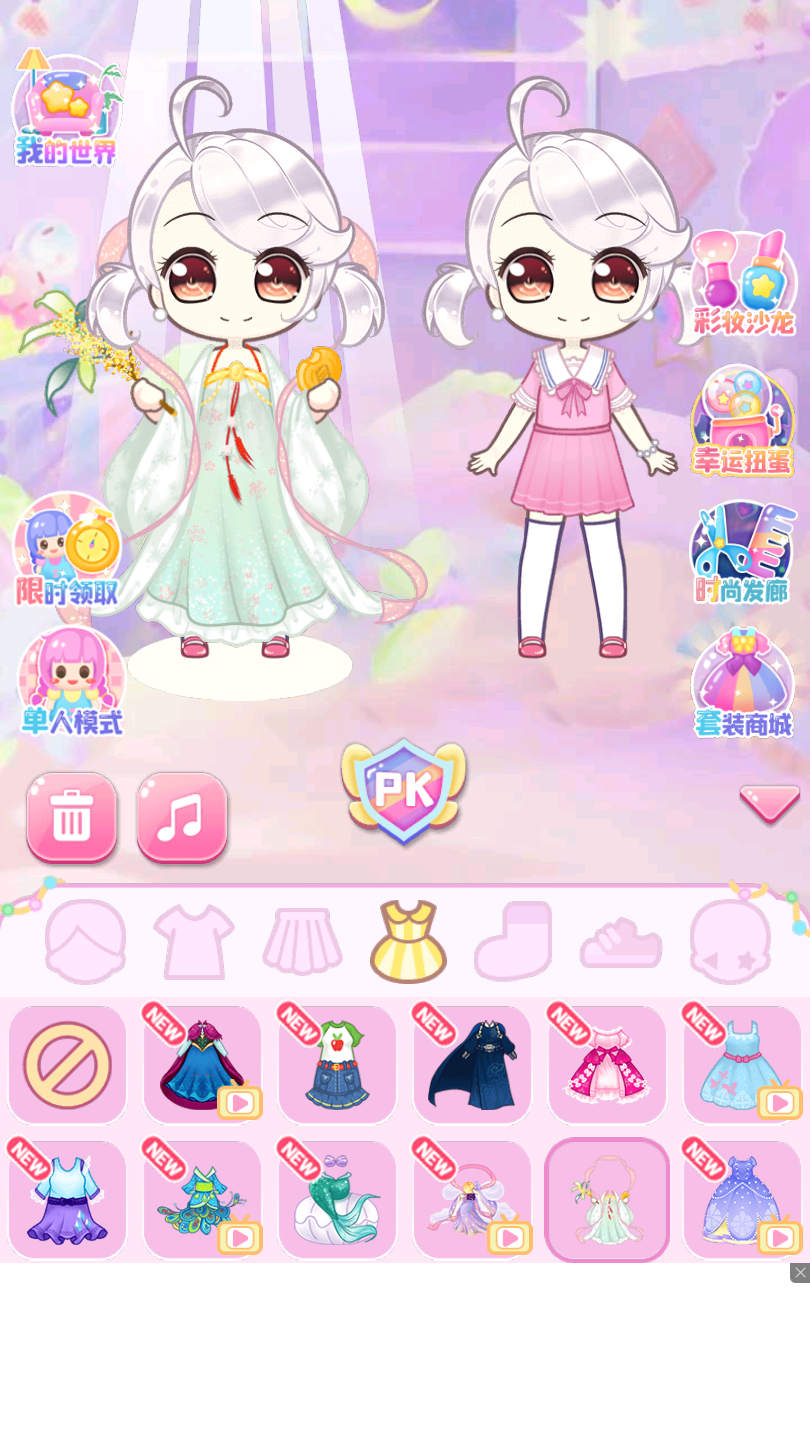Open 我的世界 (My World)

point(66,112)
